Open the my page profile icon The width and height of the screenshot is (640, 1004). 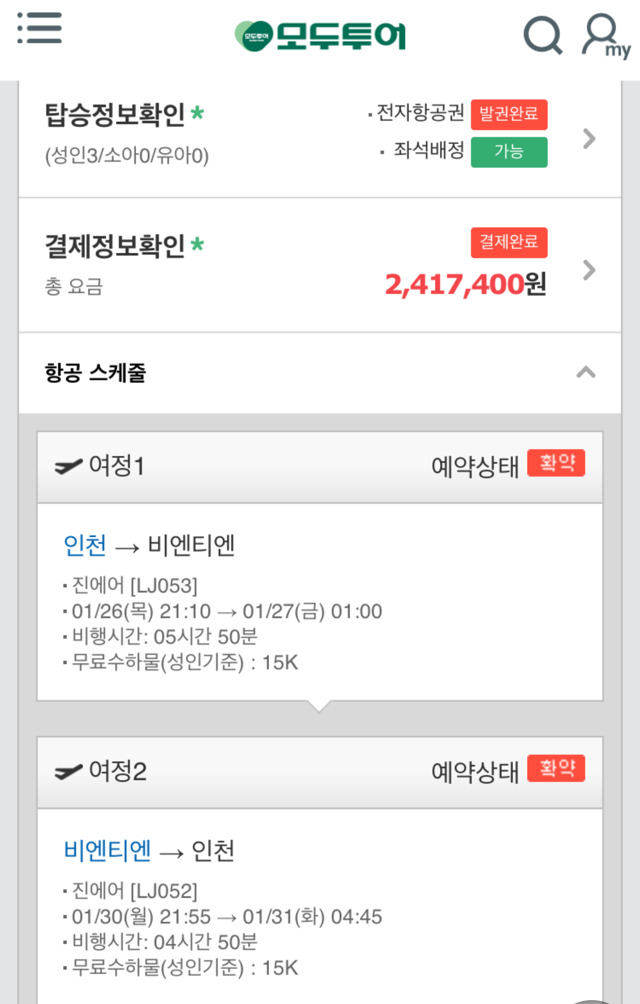click(604, 36)
